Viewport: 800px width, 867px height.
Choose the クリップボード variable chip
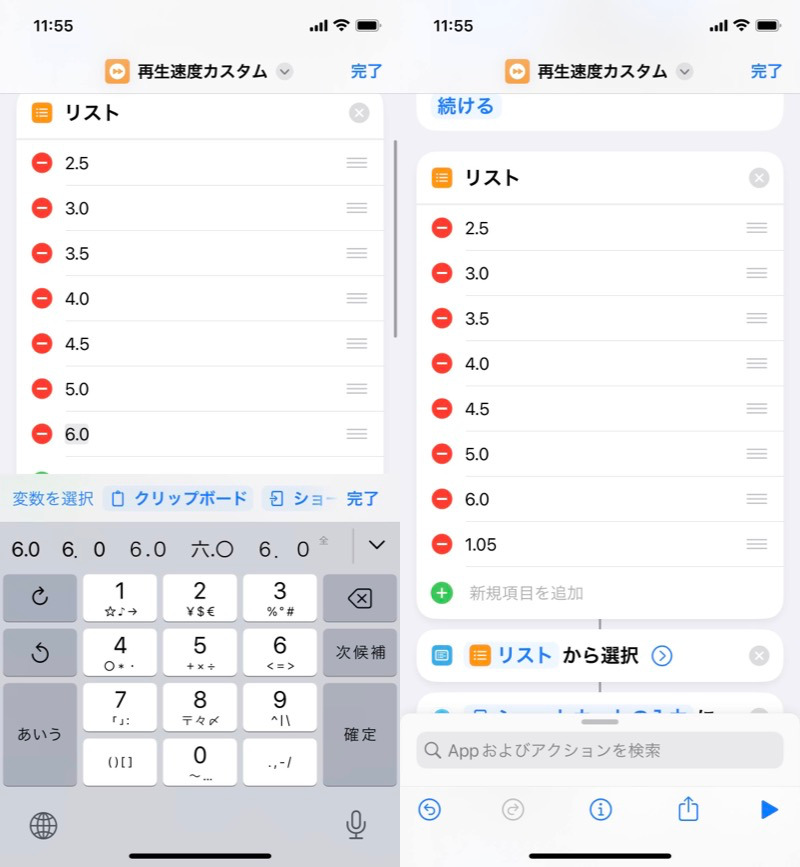click(179, 498)
